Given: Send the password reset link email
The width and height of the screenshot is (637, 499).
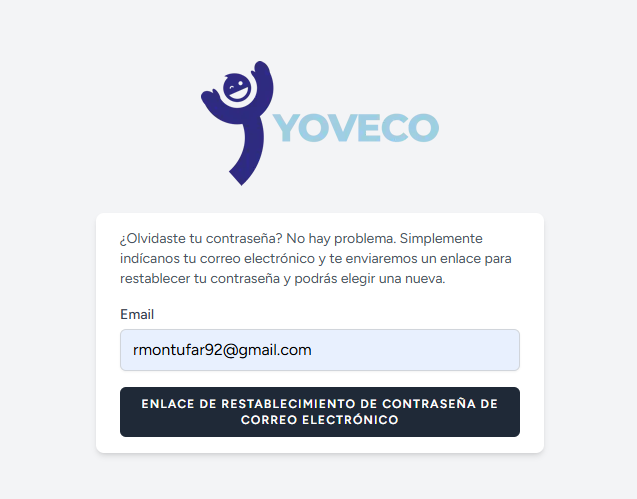Looking at the screenshot, I should click(x=319, y=412).
